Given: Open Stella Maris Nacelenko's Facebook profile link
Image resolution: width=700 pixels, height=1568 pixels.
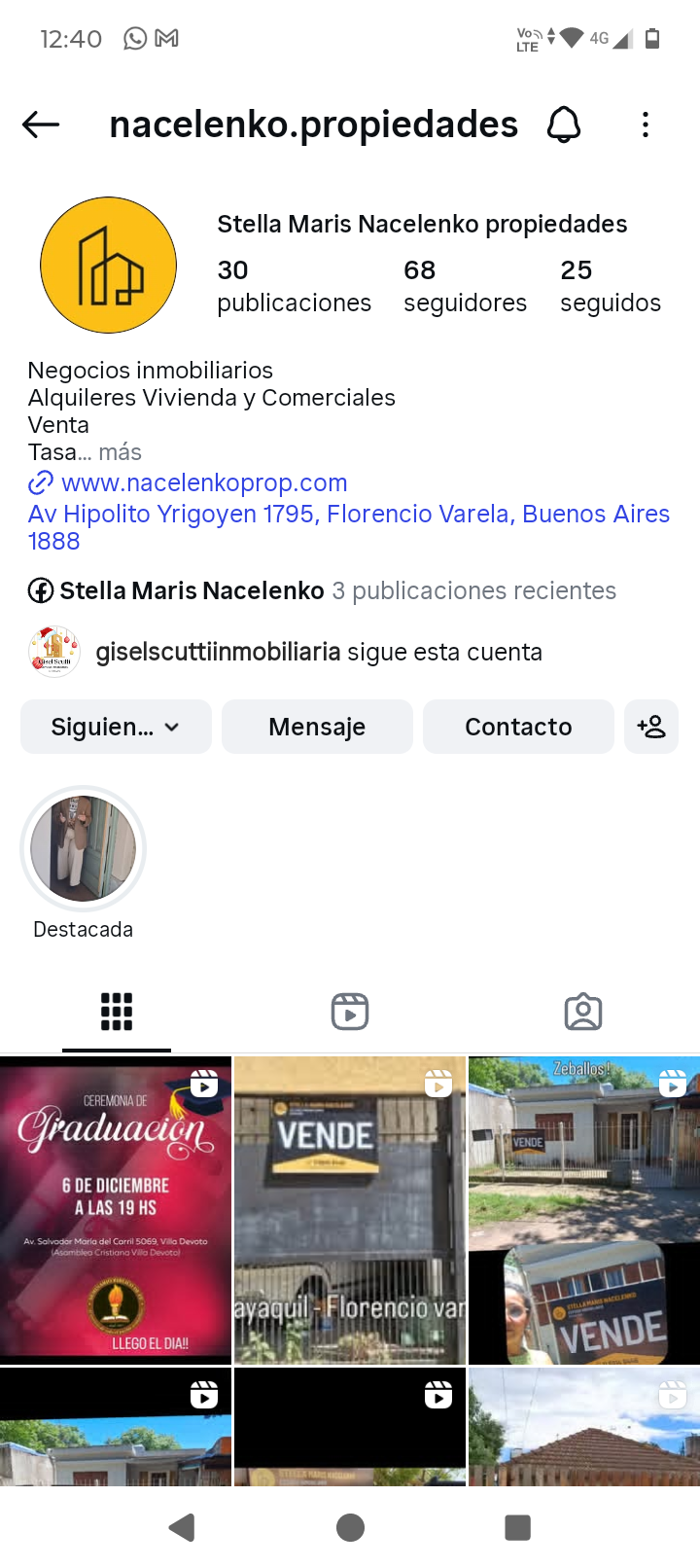Looking at the screenshot, I should pyautogui.click(x=192, y=590).
